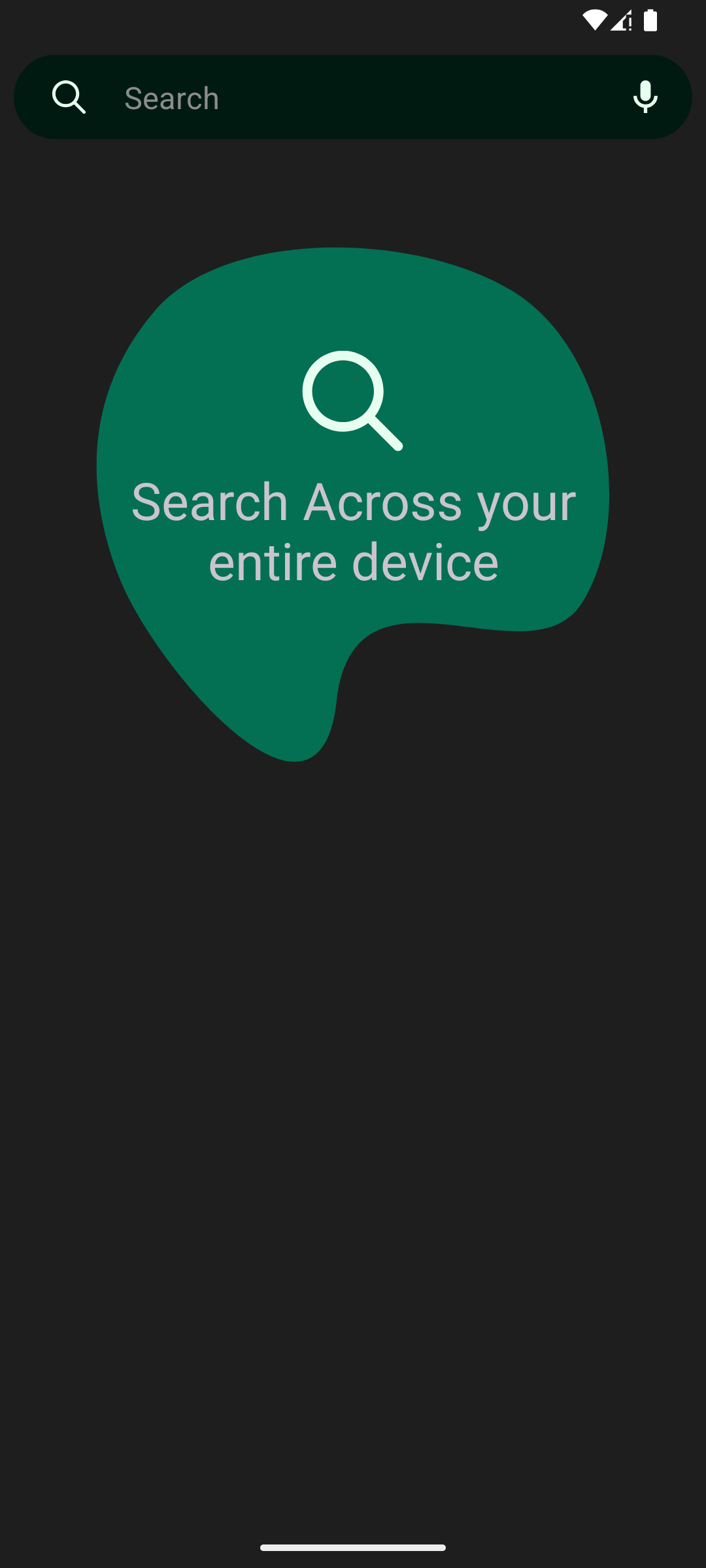
Task: Tap the green blob shape
Action: (229, 359)
